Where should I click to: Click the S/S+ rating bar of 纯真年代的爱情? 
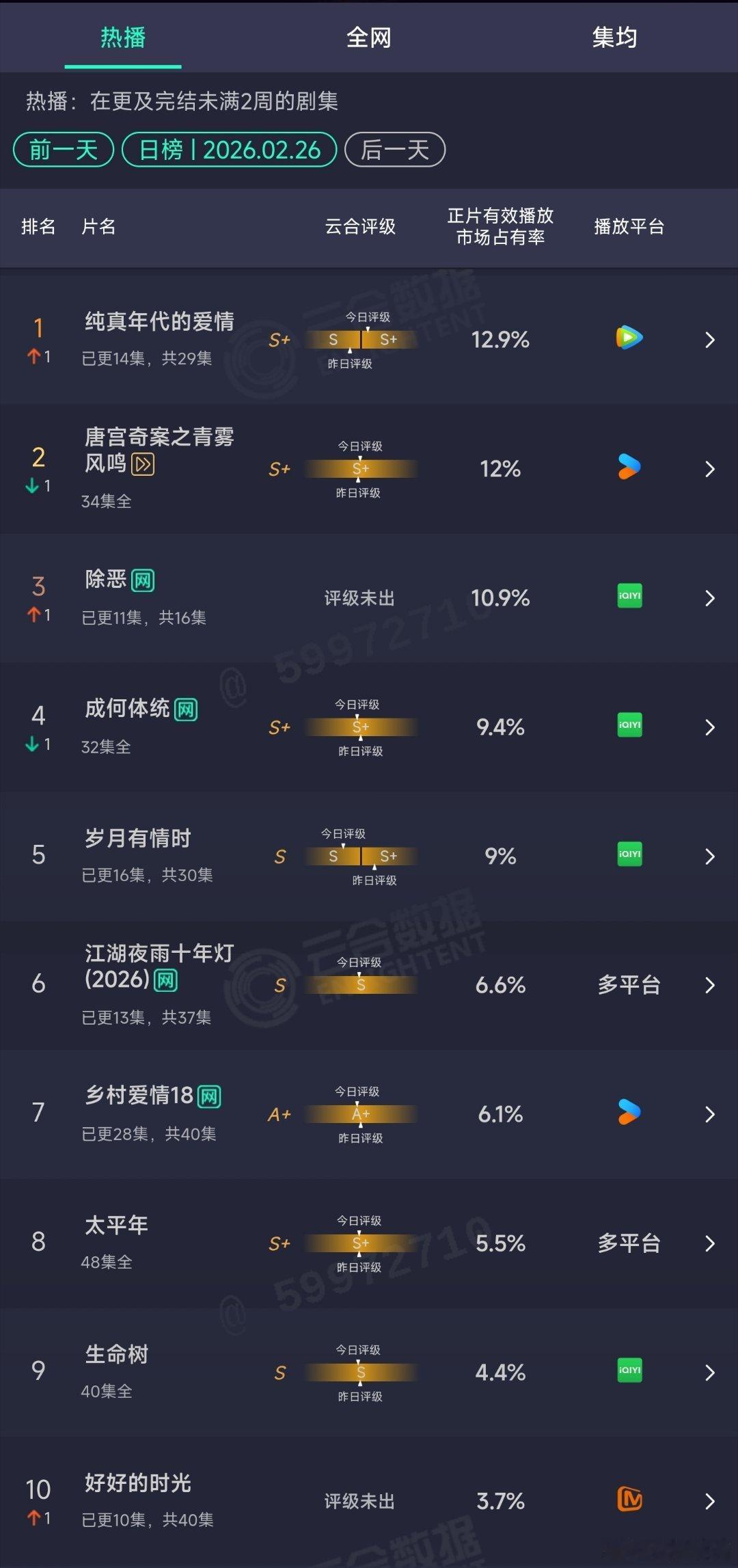(361, 340)
